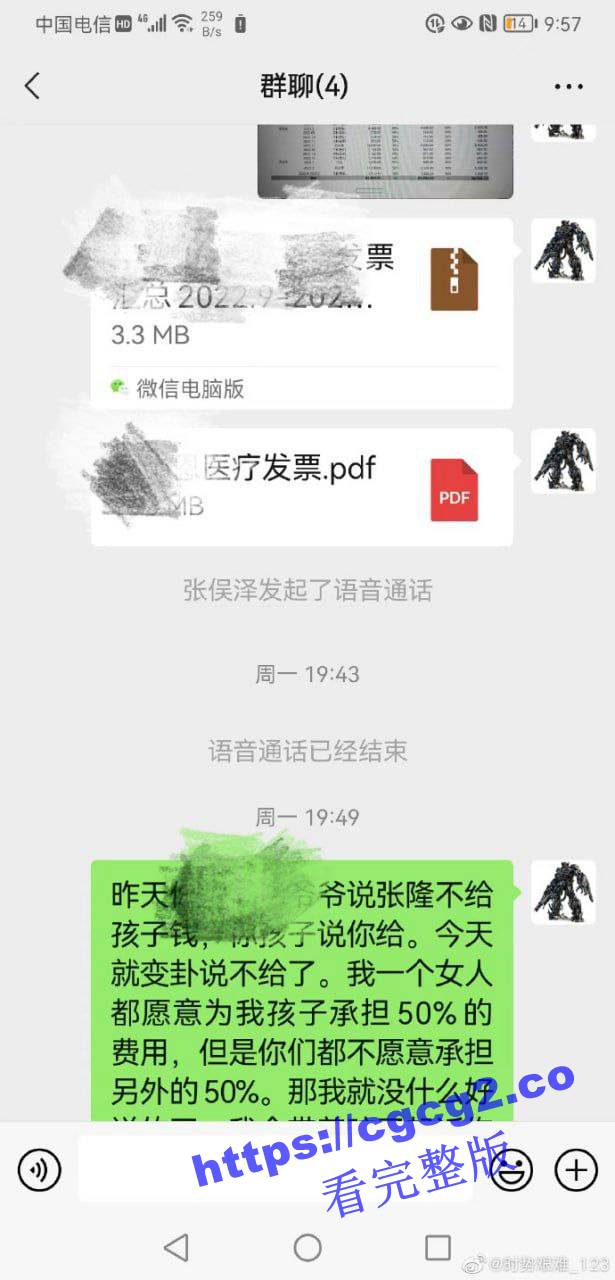Open the group chat overflow menu

(568, 87)
